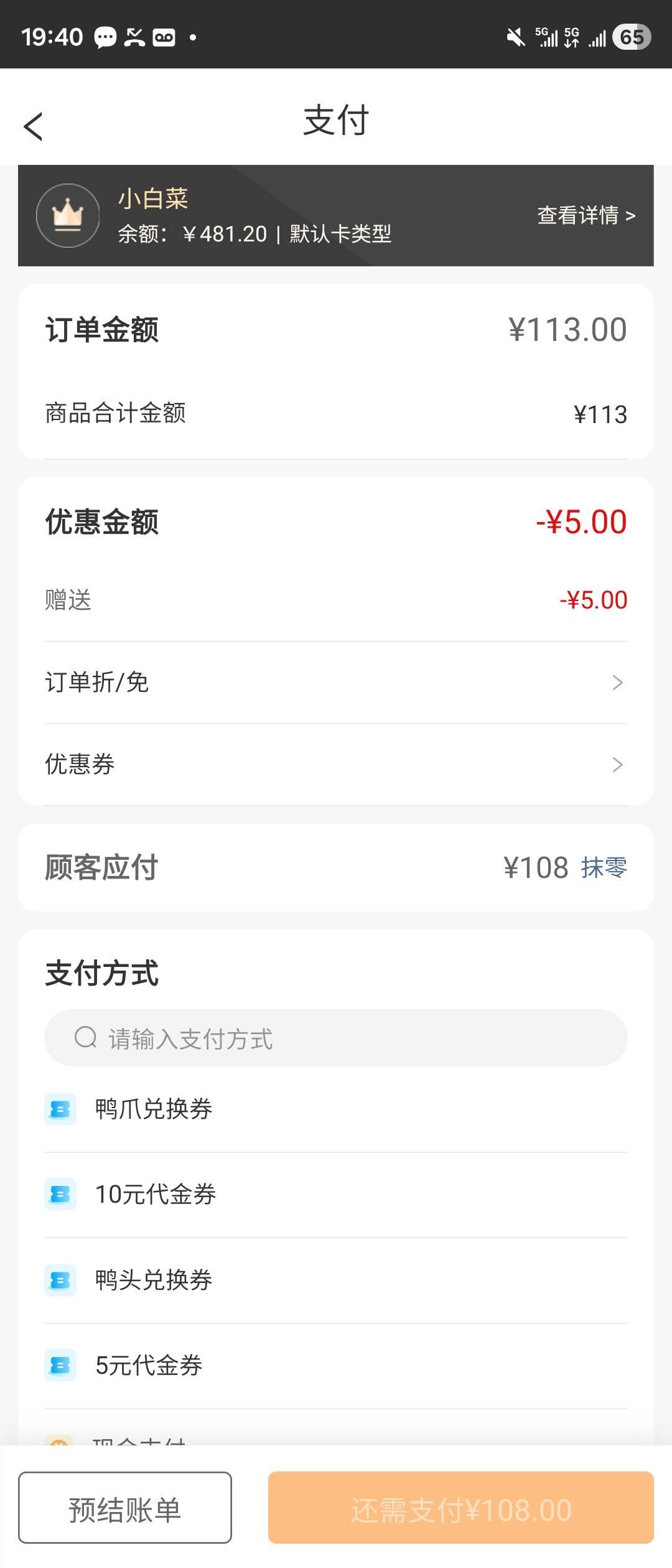Tap 抹零 to round off the amount

click(x=604, y=867)
